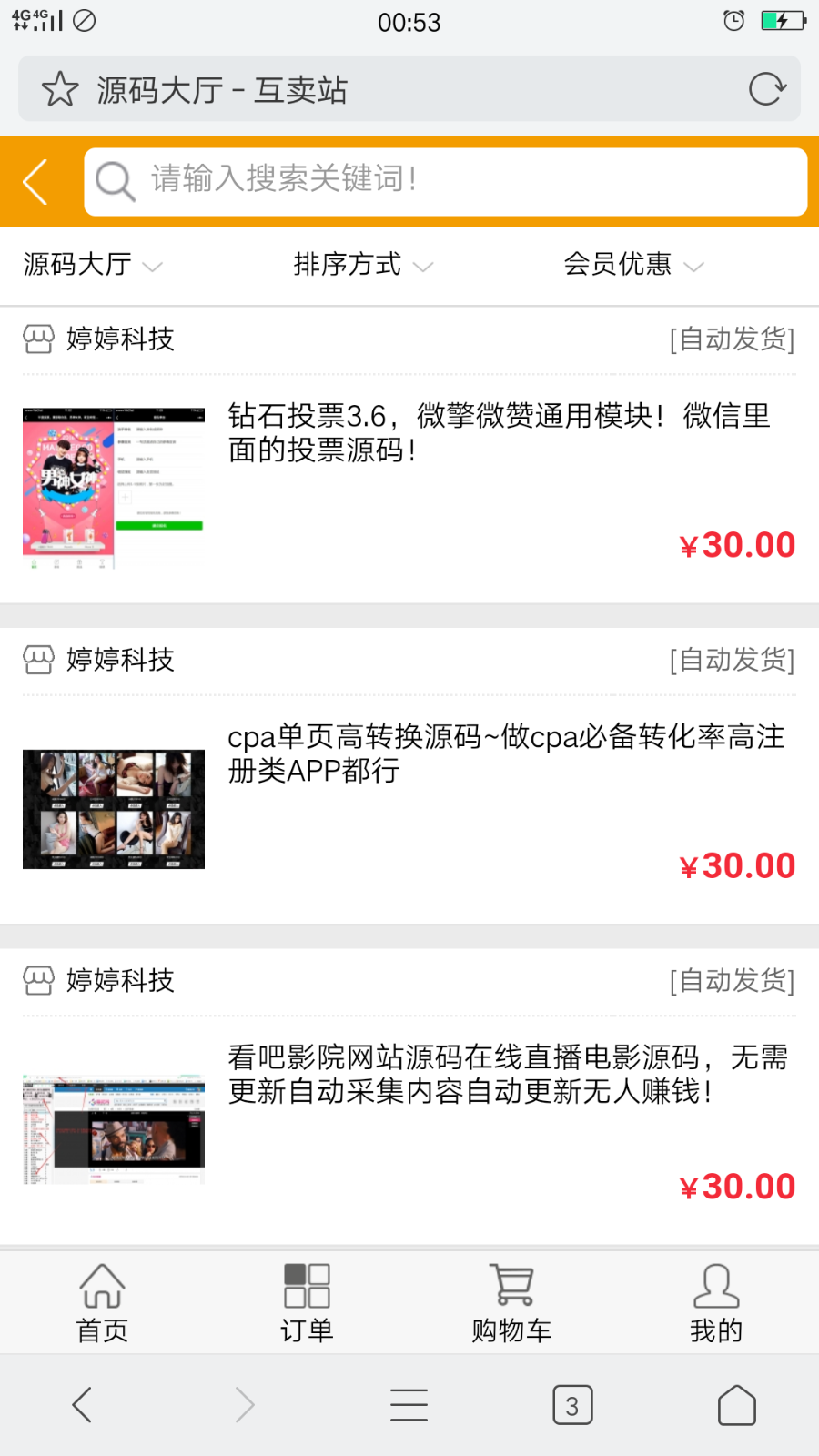Tap the magnifier icon inside the search bar
Screen dimensions: 819x1456
point(115,180)
